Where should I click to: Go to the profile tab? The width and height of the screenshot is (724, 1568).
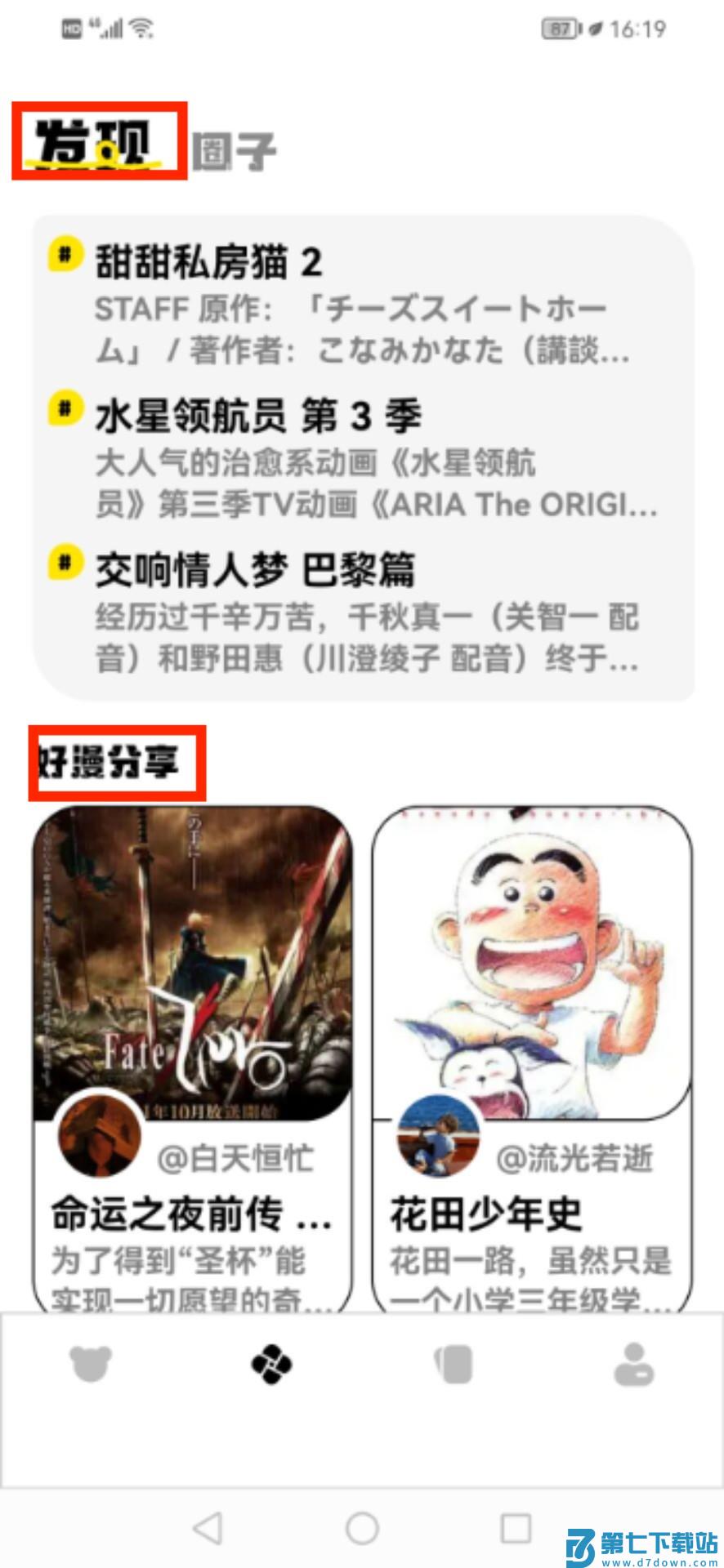(x=634, y=1364)
